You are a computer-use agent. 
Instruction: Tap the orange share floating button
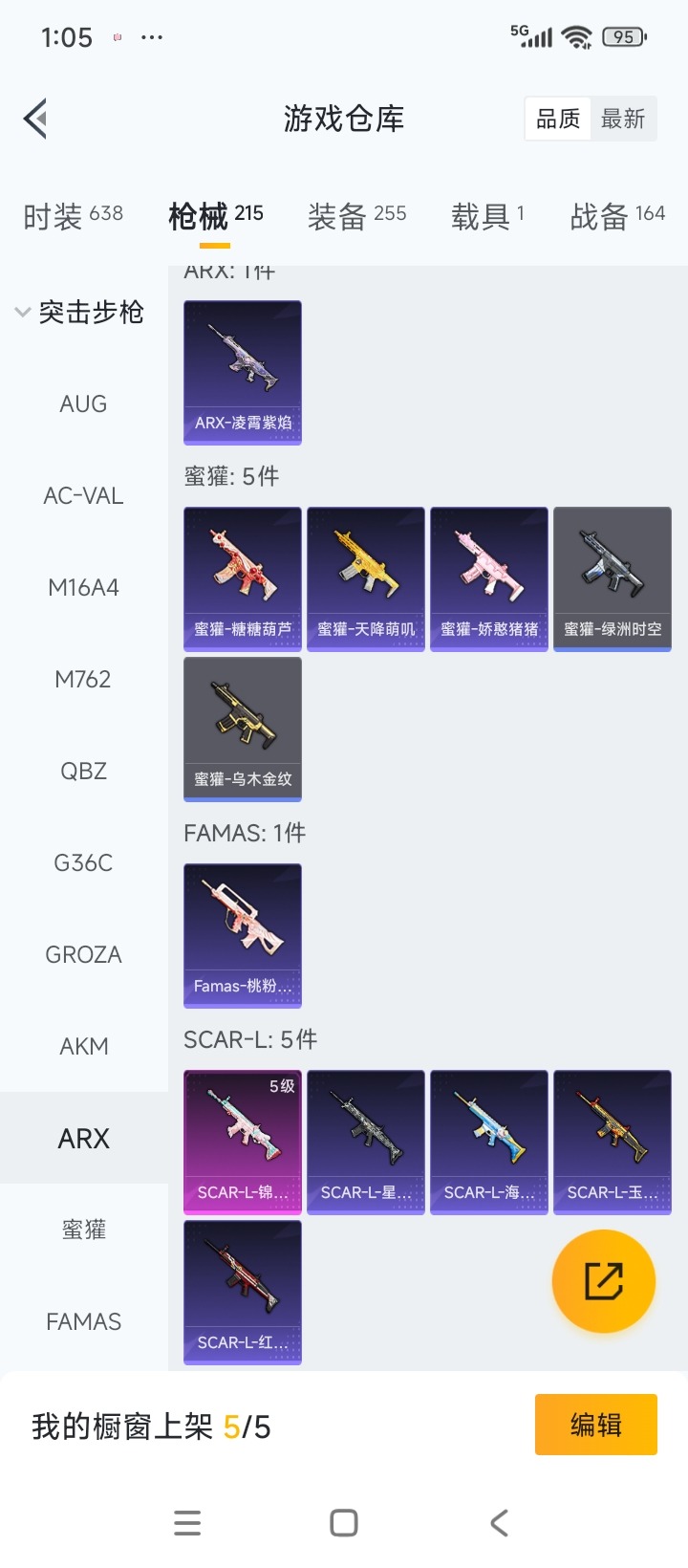603,1281
